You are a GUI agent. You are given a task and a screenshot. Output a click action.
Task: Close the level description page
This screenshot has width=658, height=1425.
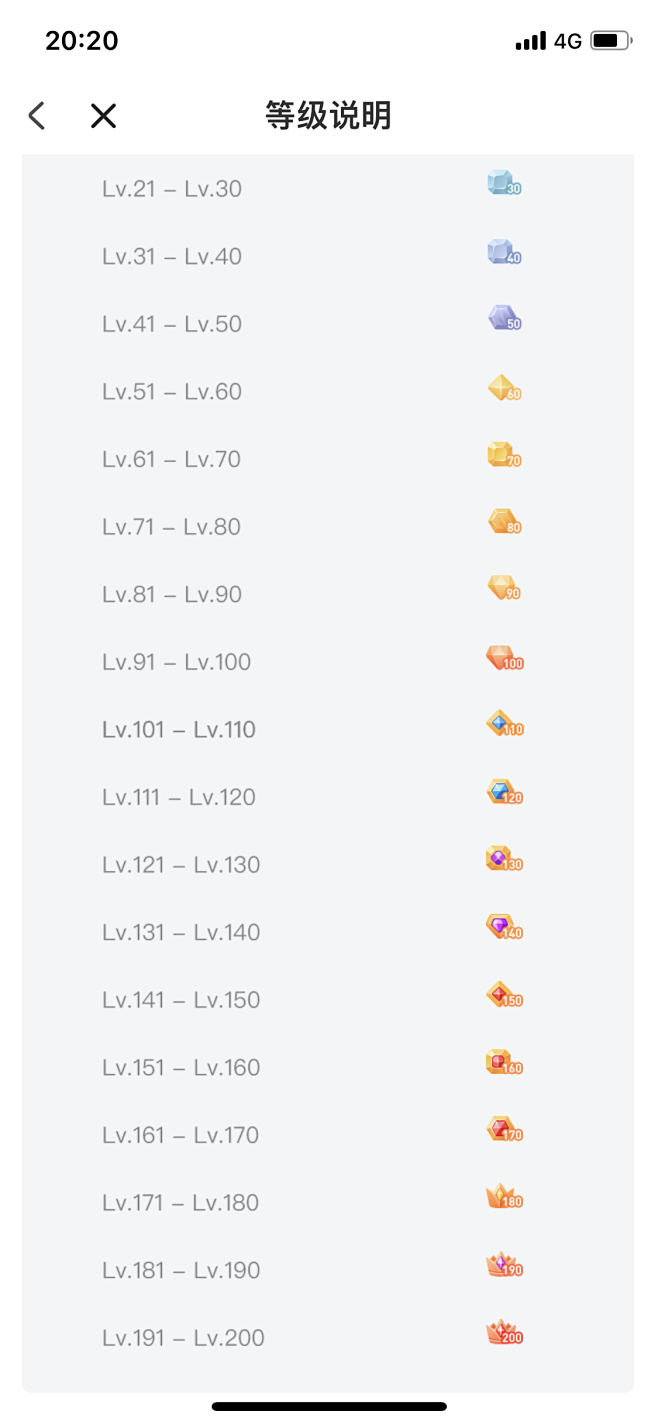click(104, 116)
